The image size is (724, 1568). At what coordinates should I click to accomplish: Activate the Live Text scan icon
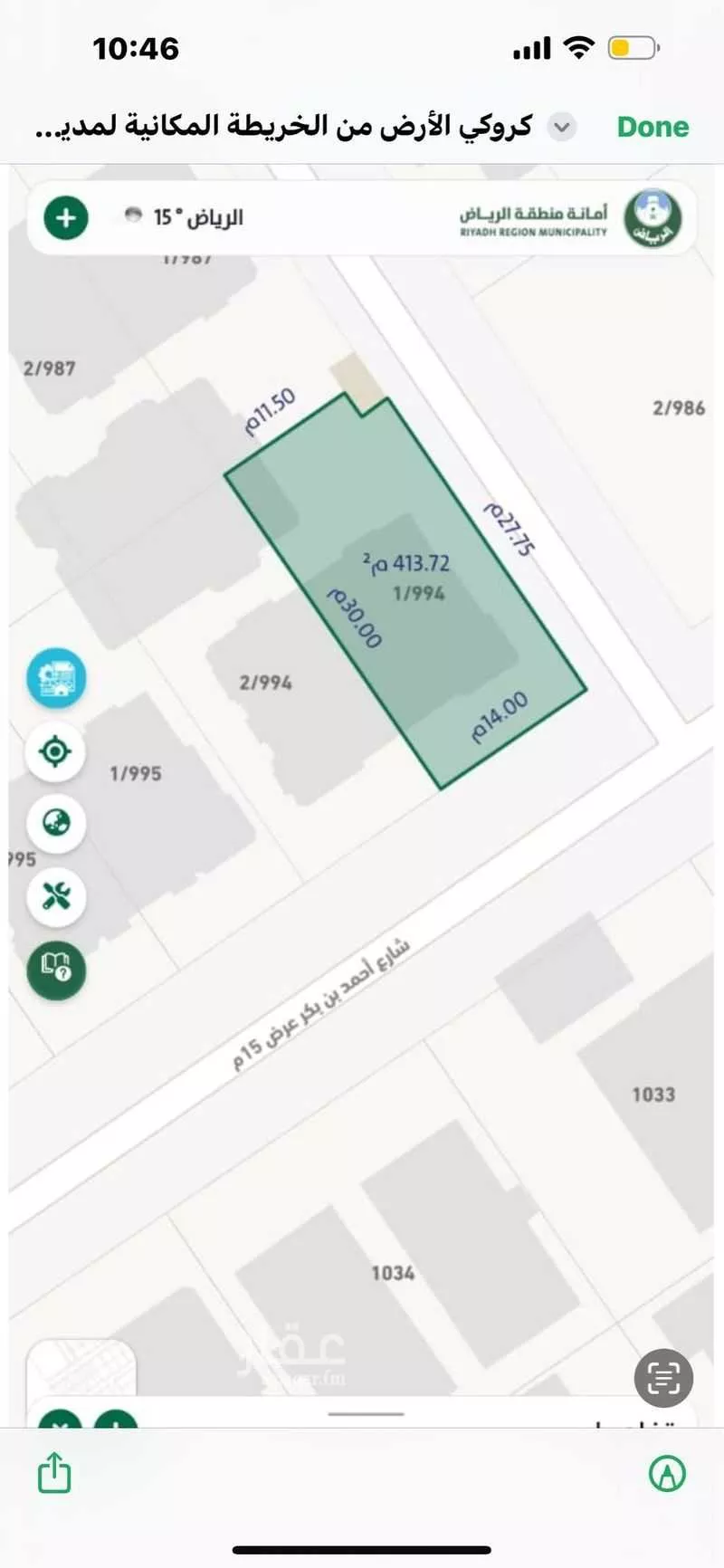(x=663, y=1379)
